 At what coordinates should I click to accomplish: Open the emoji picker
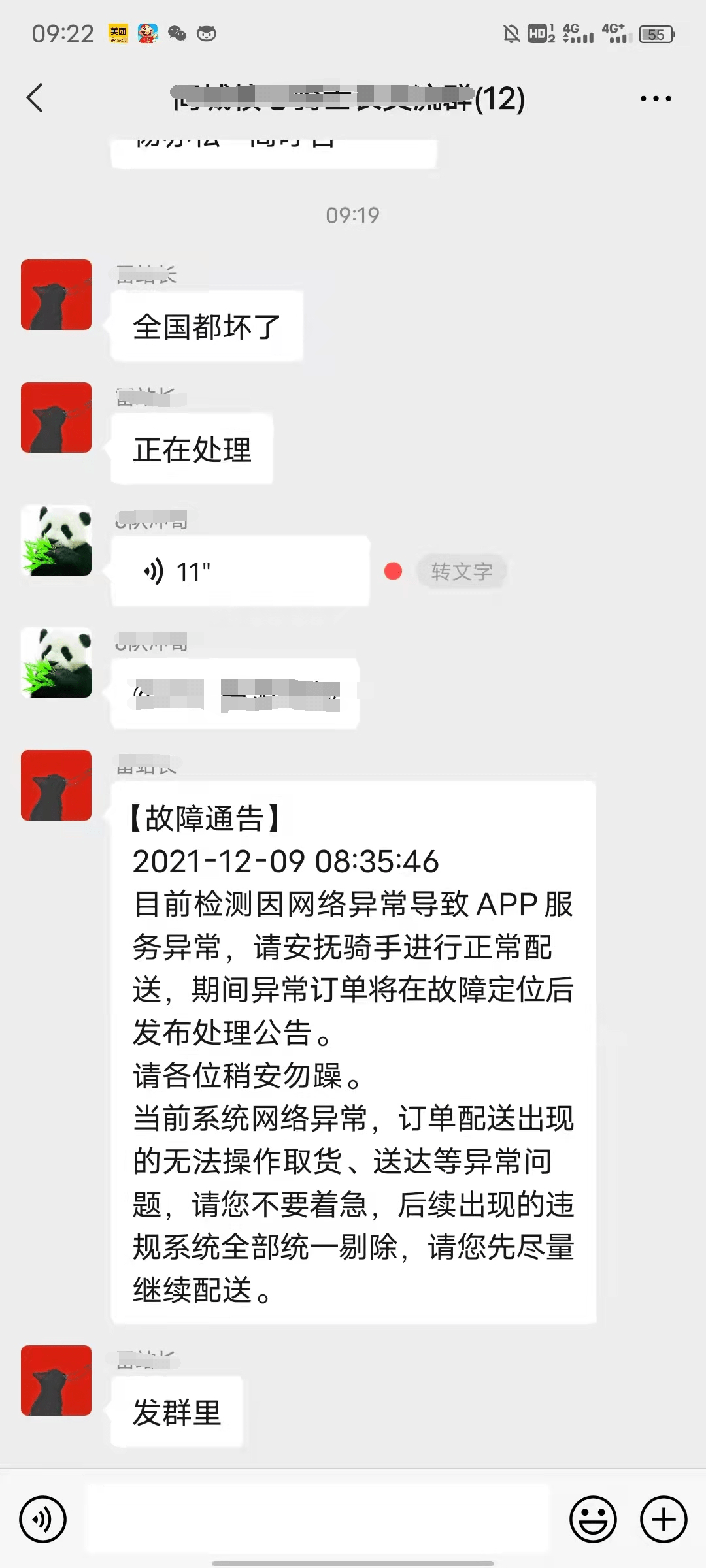click(593, 1519)
